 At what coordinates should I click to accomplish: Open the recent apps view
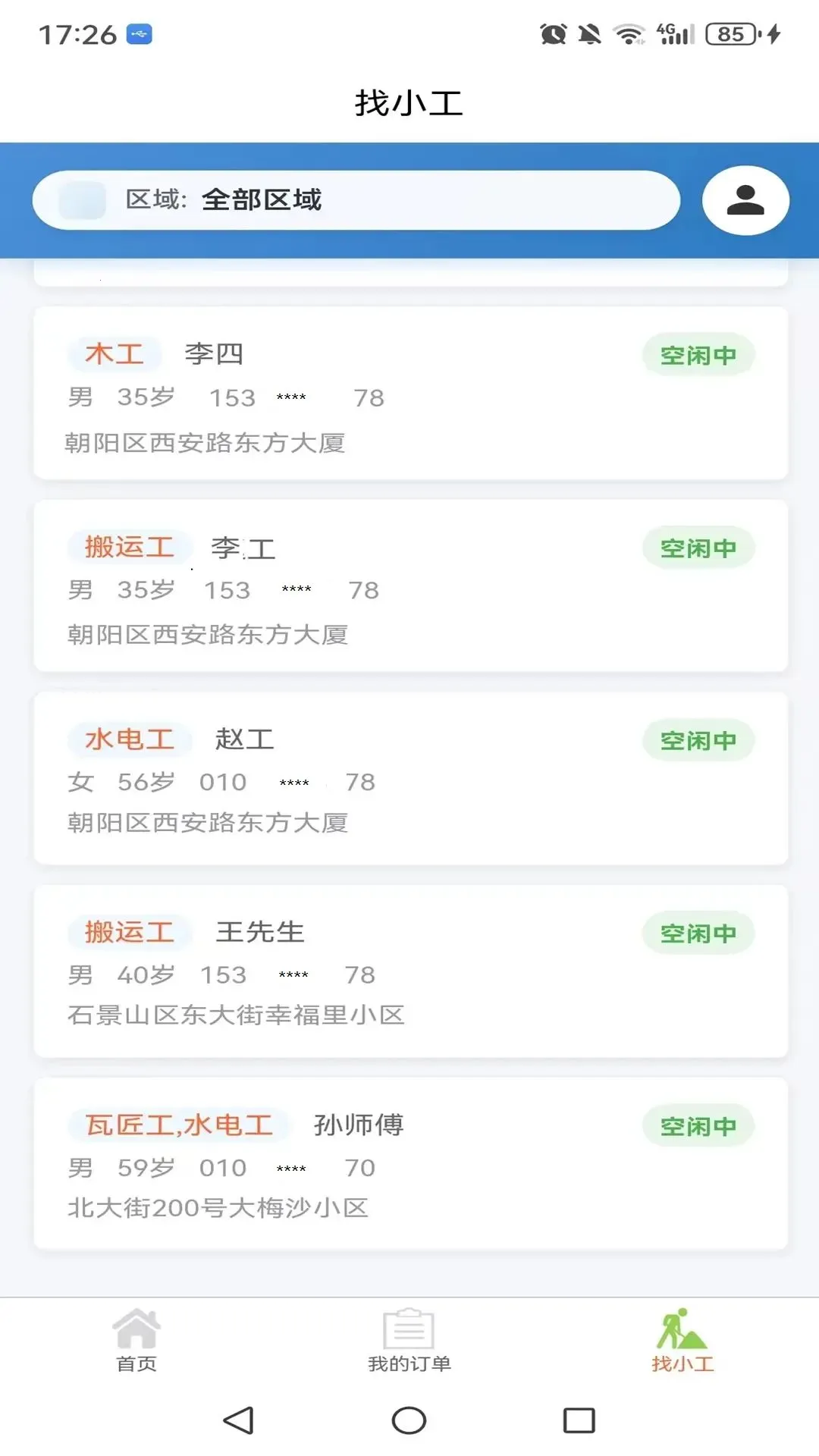point(579,1420)
